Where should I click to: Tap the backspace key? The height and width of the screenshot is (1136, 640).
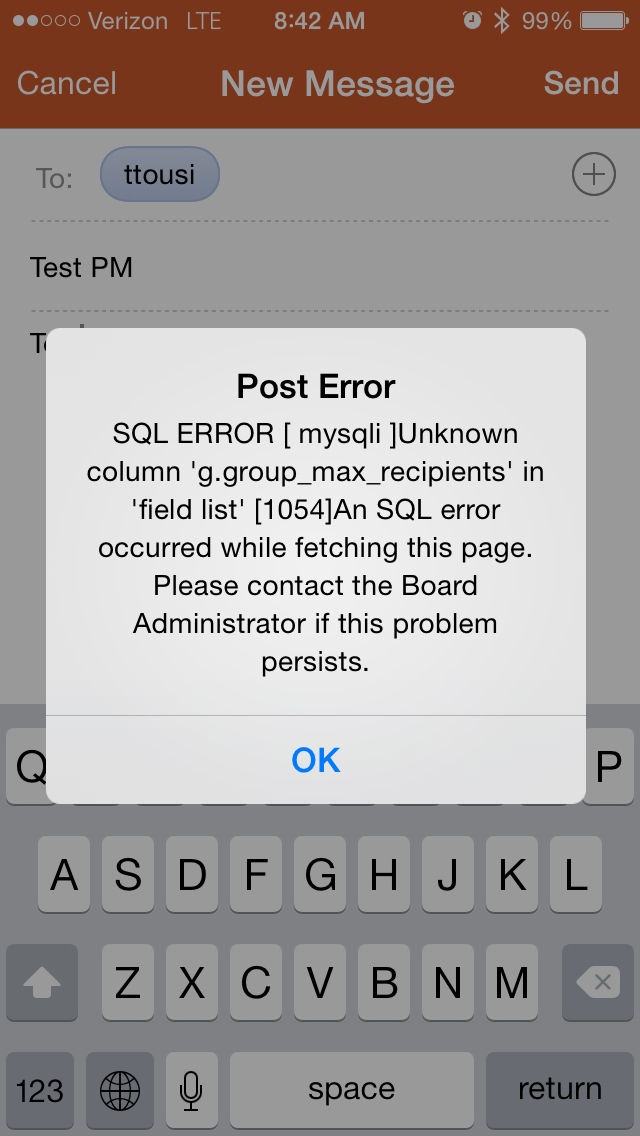(x=600, y=983)
